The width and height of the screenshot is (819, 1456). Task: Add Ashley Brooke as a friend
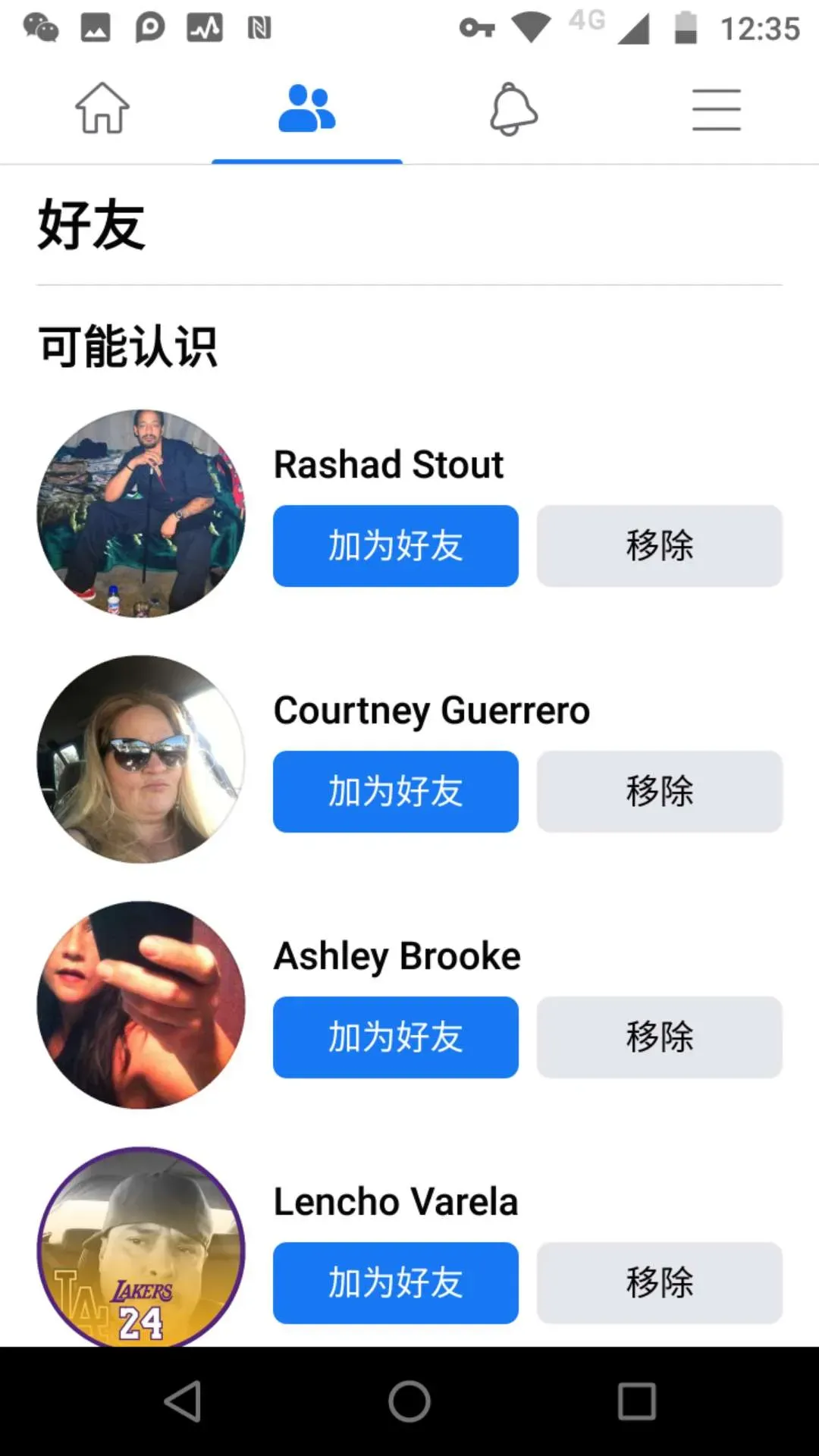click(395, 1037)
